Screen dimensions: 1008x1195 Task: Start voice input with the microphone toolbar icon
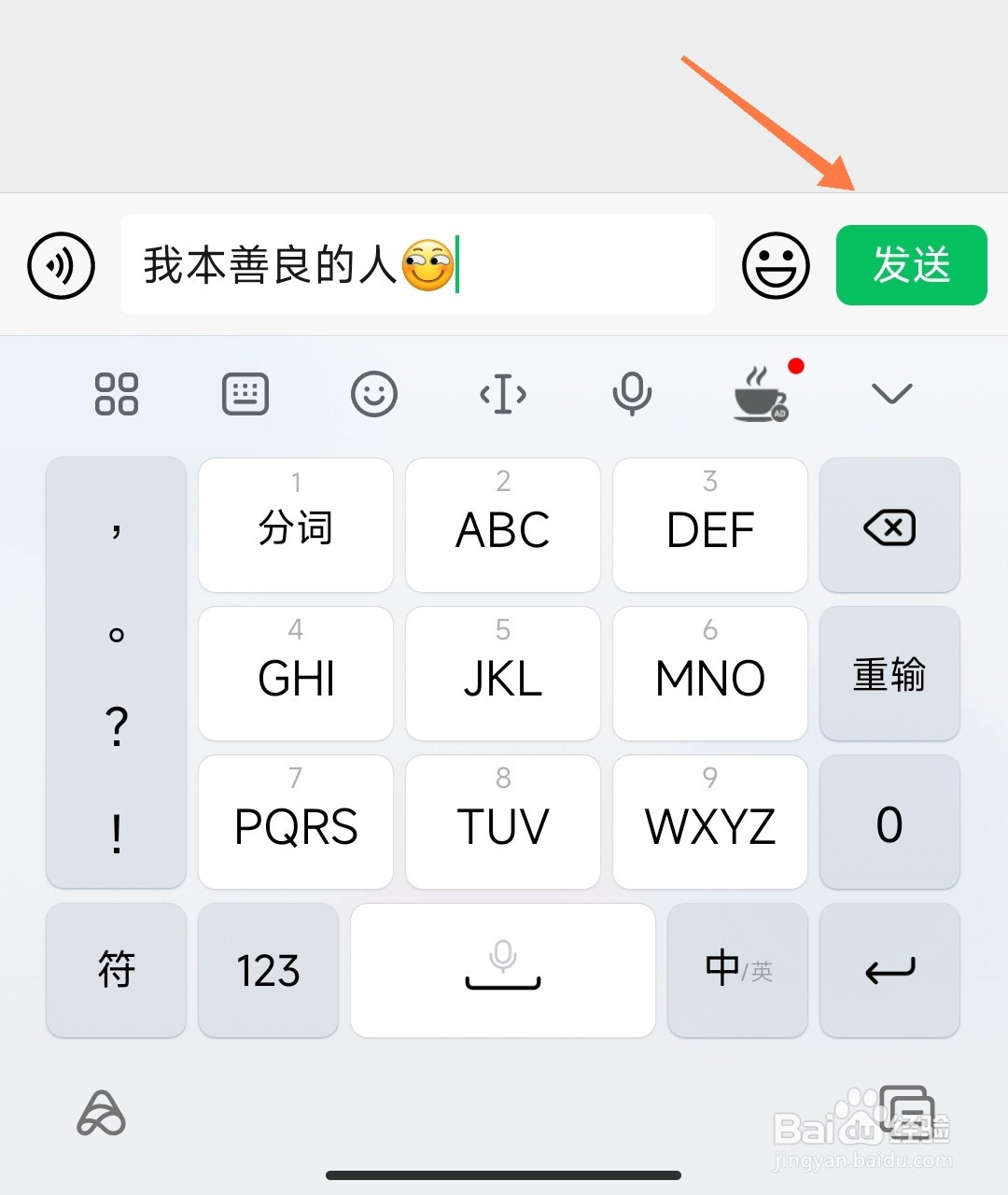632,393
